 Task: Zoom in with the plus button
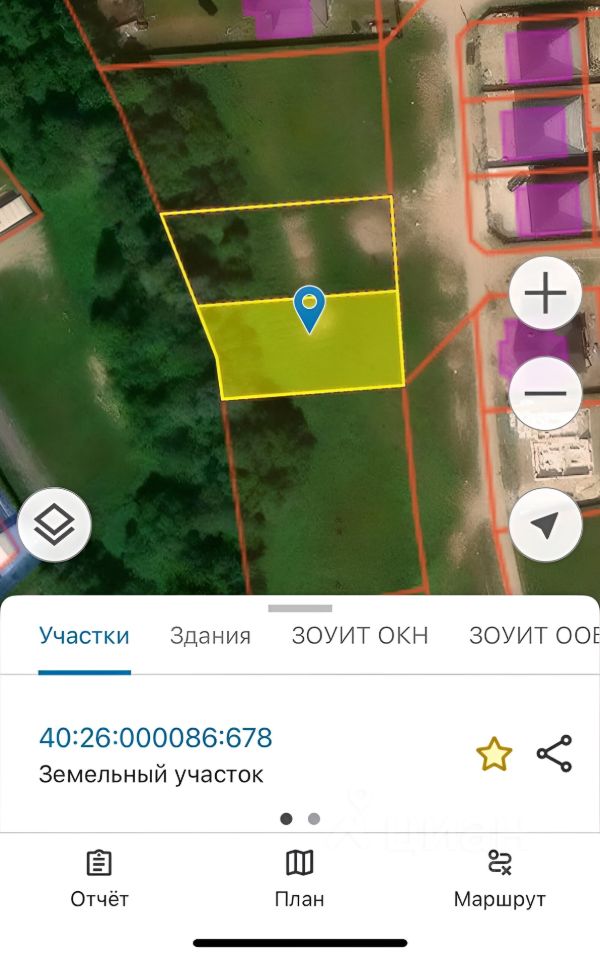(x=545, y=294)
